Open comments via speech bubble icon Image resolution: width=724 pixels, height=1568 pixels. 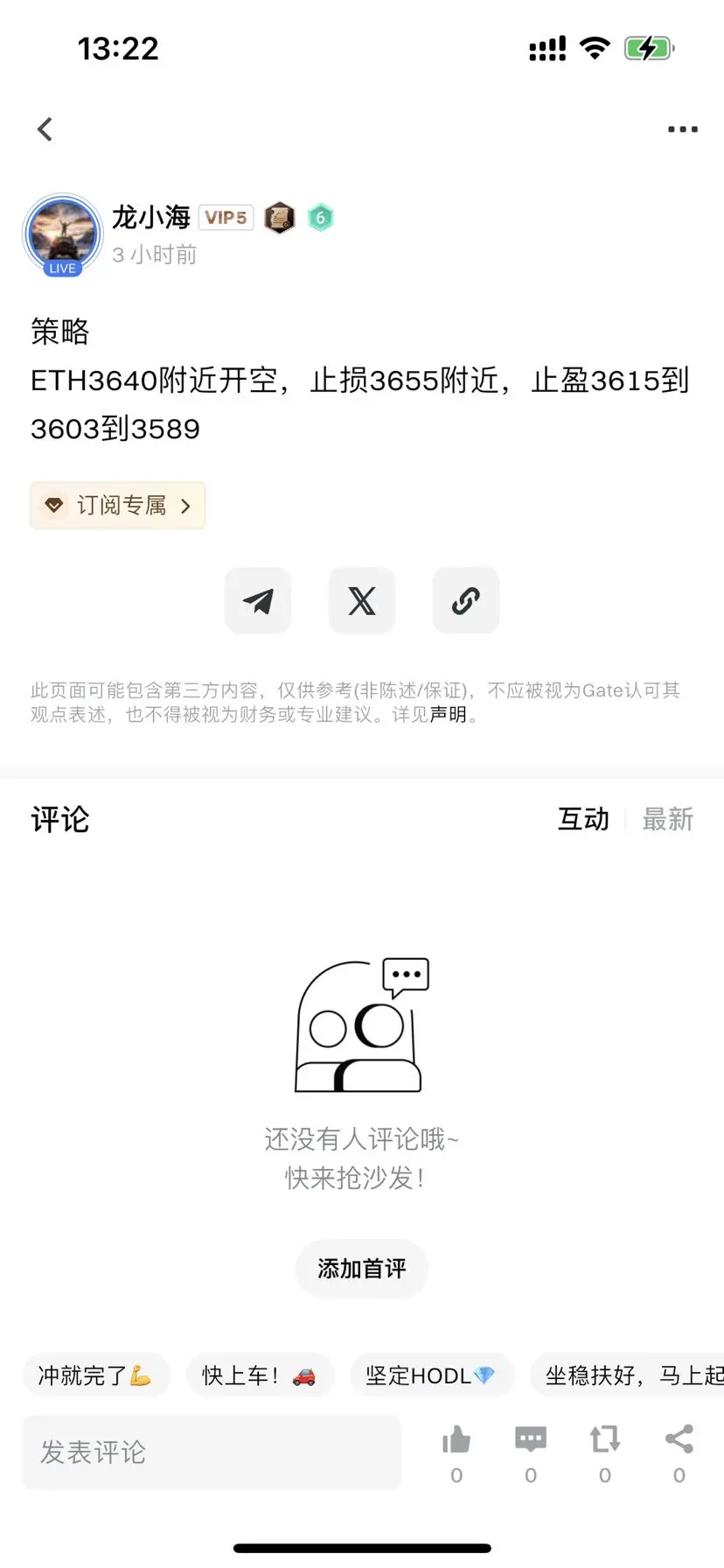[530, 1439]
